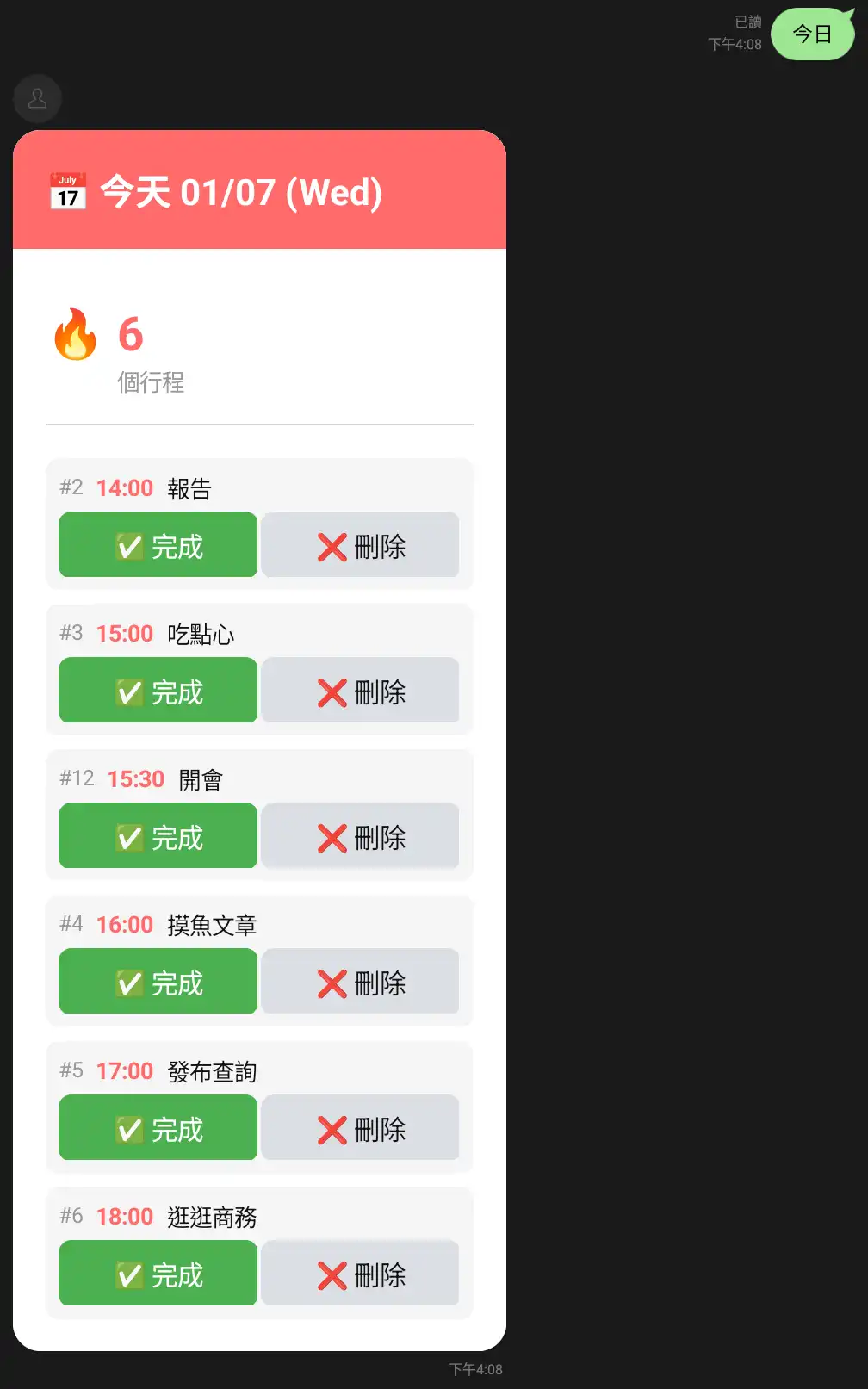Delete the 摸魚文章 schedule

pos(360,981)
